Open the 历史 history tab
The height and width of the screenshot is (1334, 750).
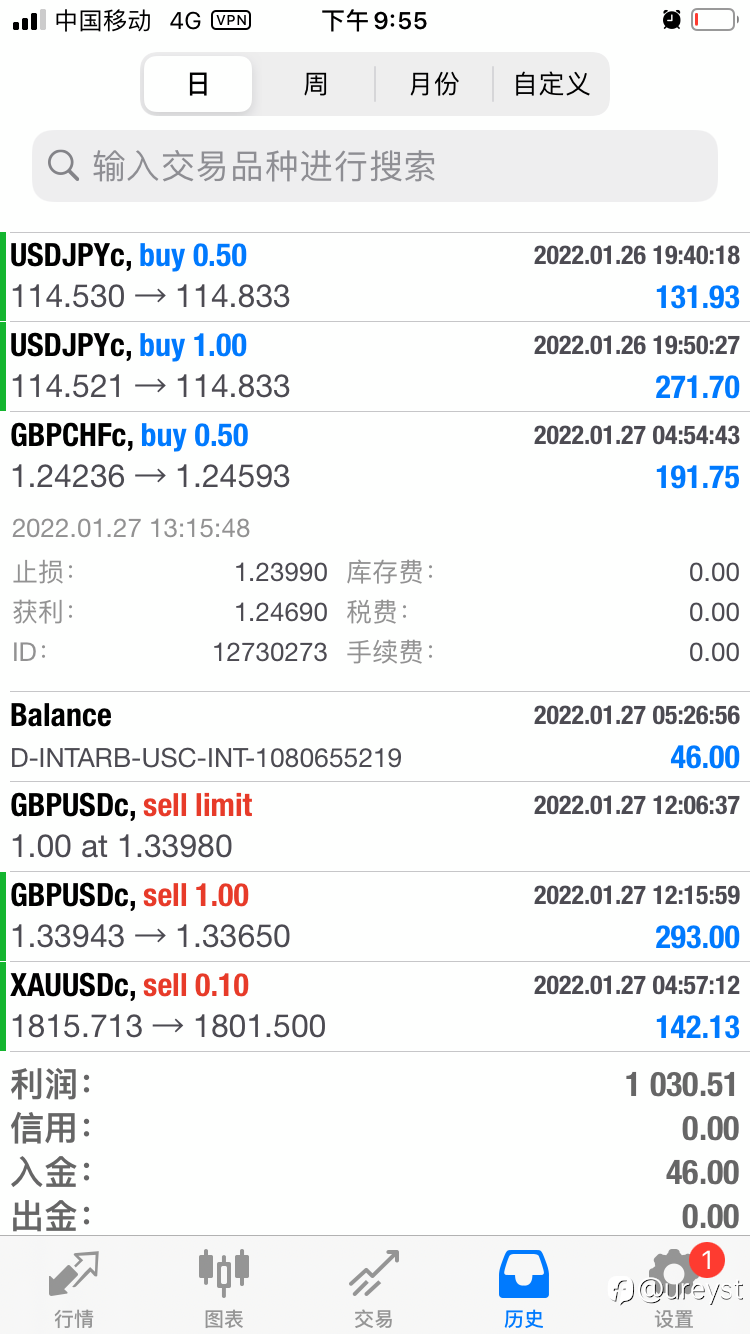tap(524, 1288)
